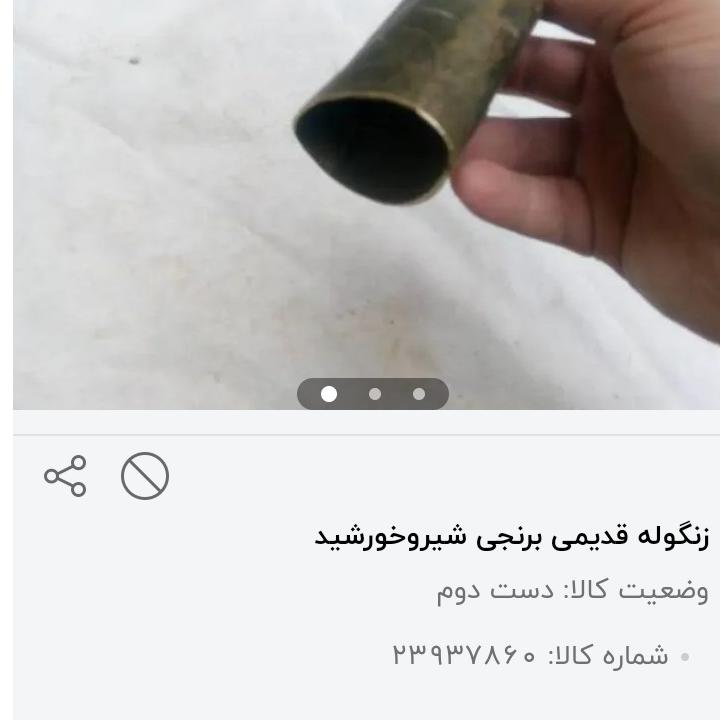Jump to the third photo indicator dot

tap(419, 394)
